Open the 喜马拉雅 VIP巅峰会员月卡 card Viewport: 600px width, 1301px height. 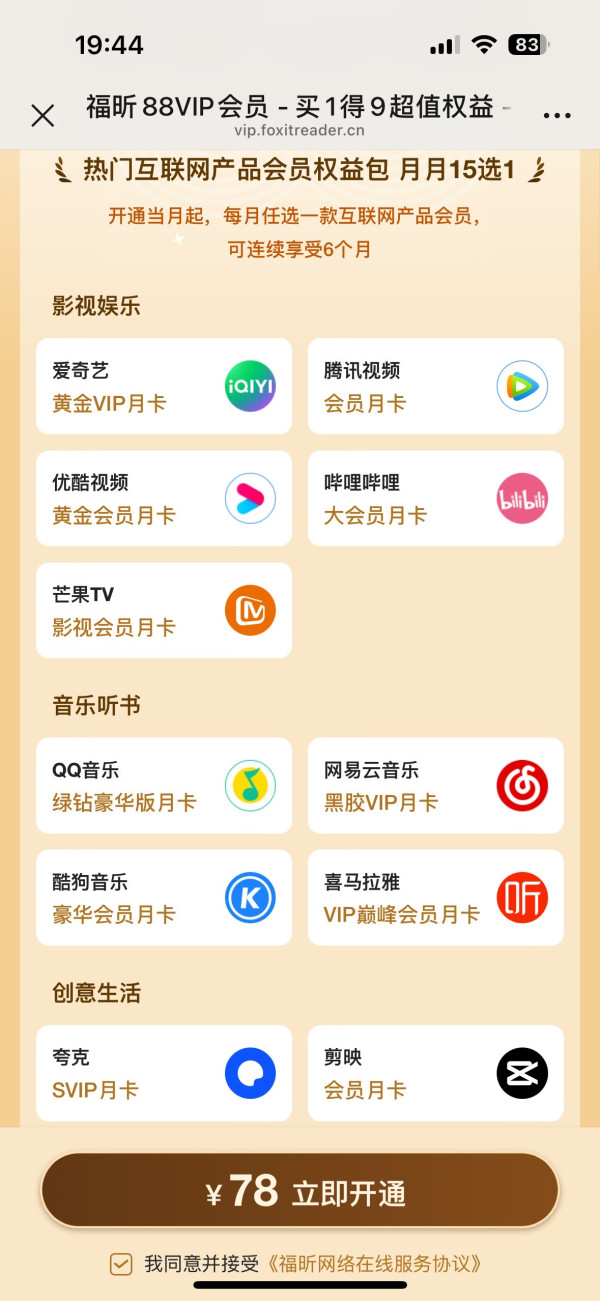[x=436, y=898]
